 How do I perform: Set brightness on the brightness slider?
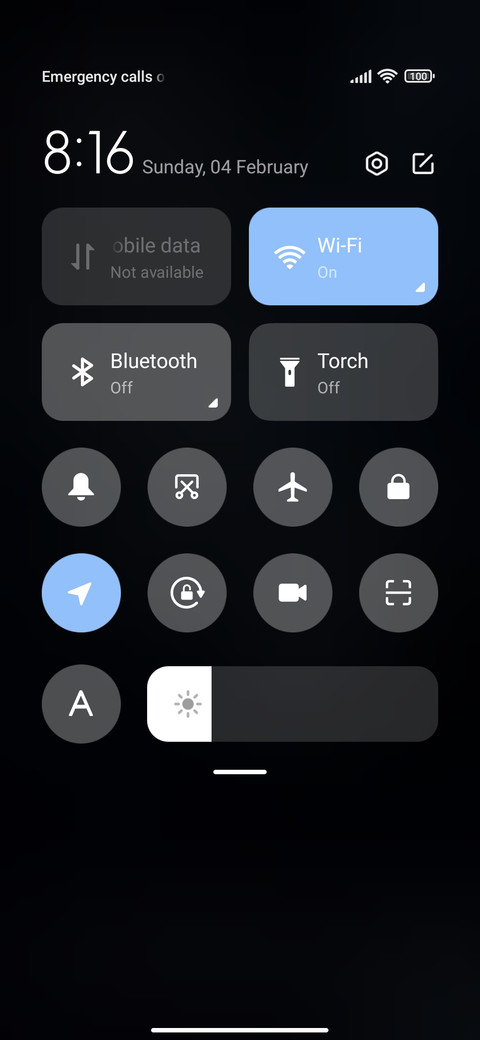tap(292, 704)
